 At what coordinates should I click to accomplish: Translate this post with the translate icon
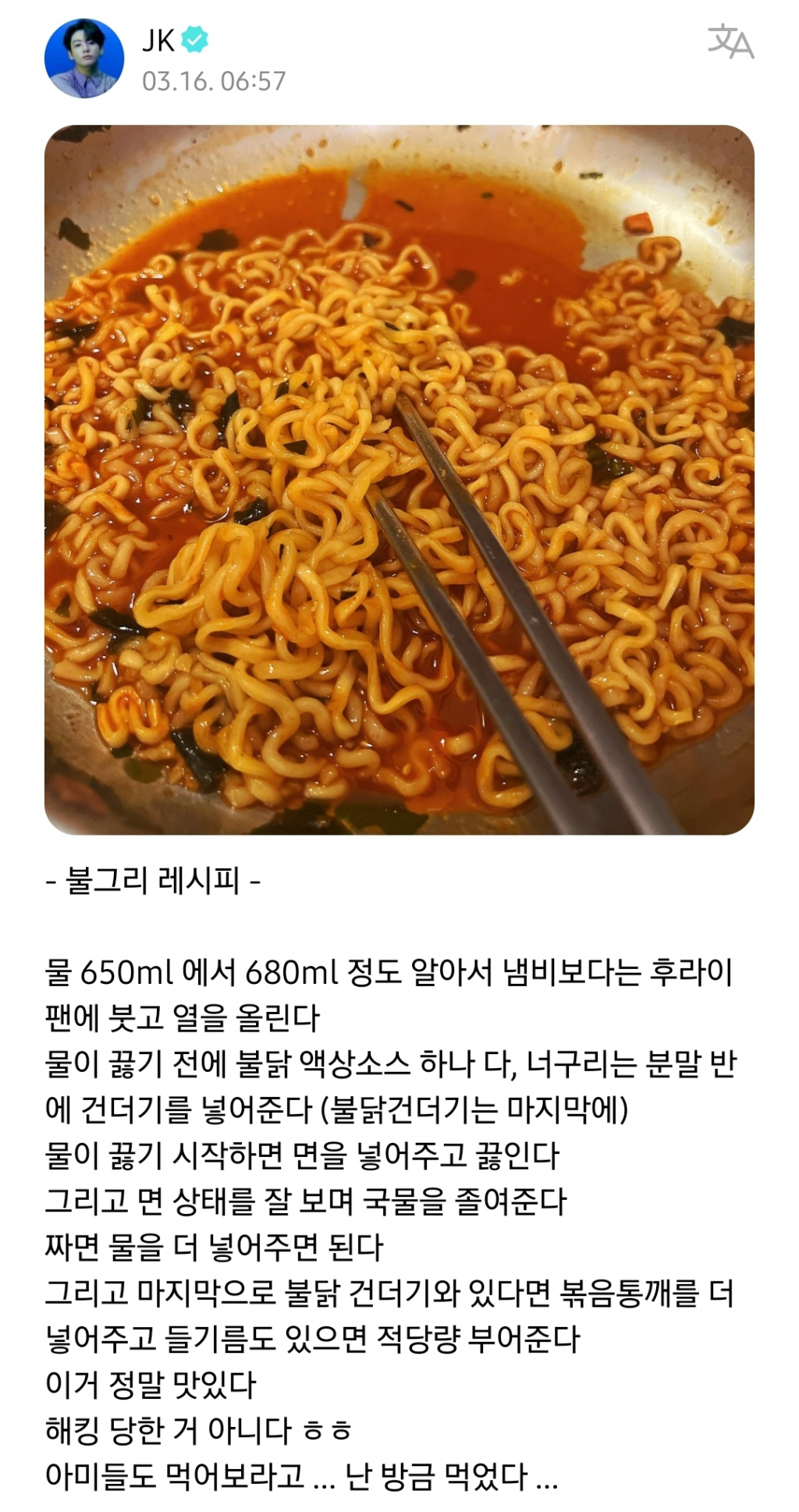[x=730, y=42]
